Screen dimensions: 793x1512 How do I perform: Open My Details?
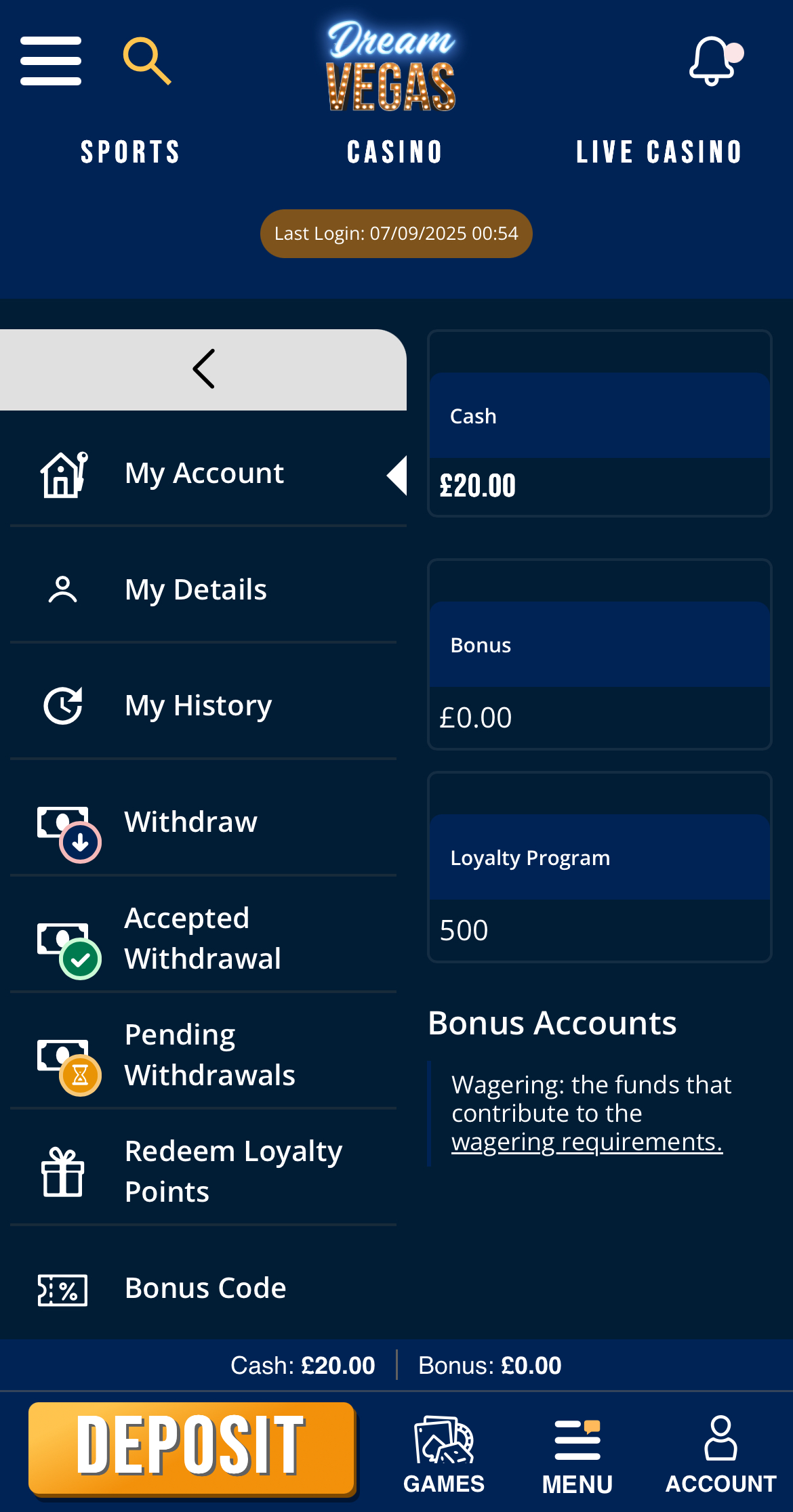click(x=196, y=590)
